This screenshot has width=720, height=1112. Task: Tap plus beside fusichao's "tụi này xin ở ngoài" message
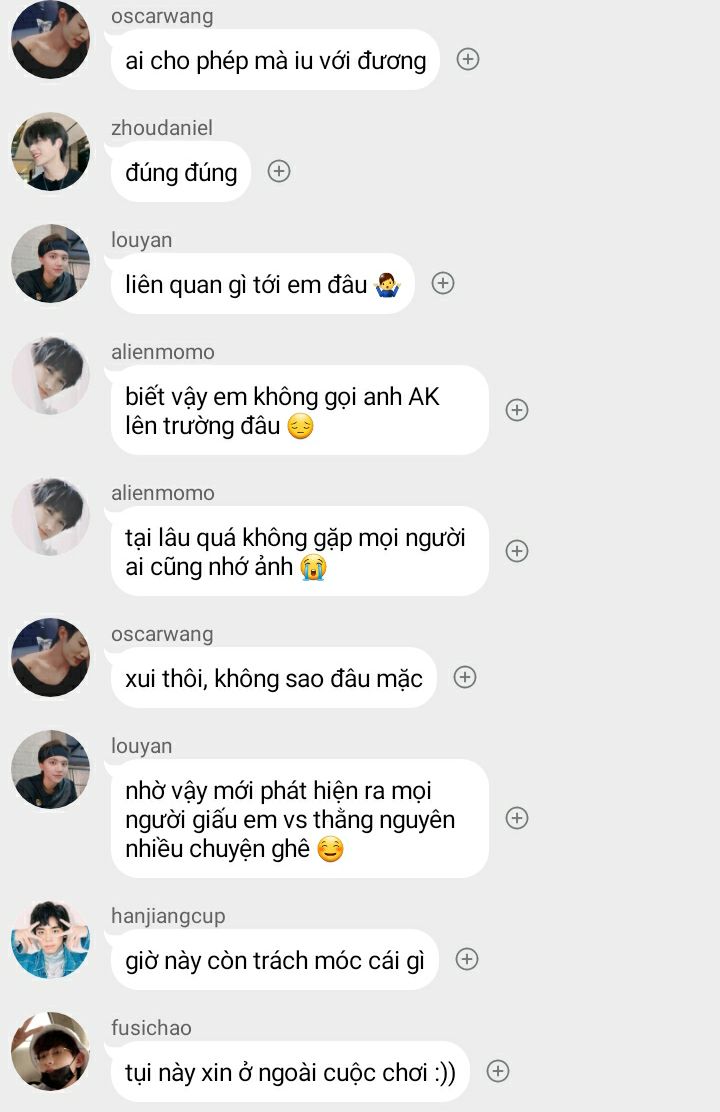click(x=497, y=1071)
